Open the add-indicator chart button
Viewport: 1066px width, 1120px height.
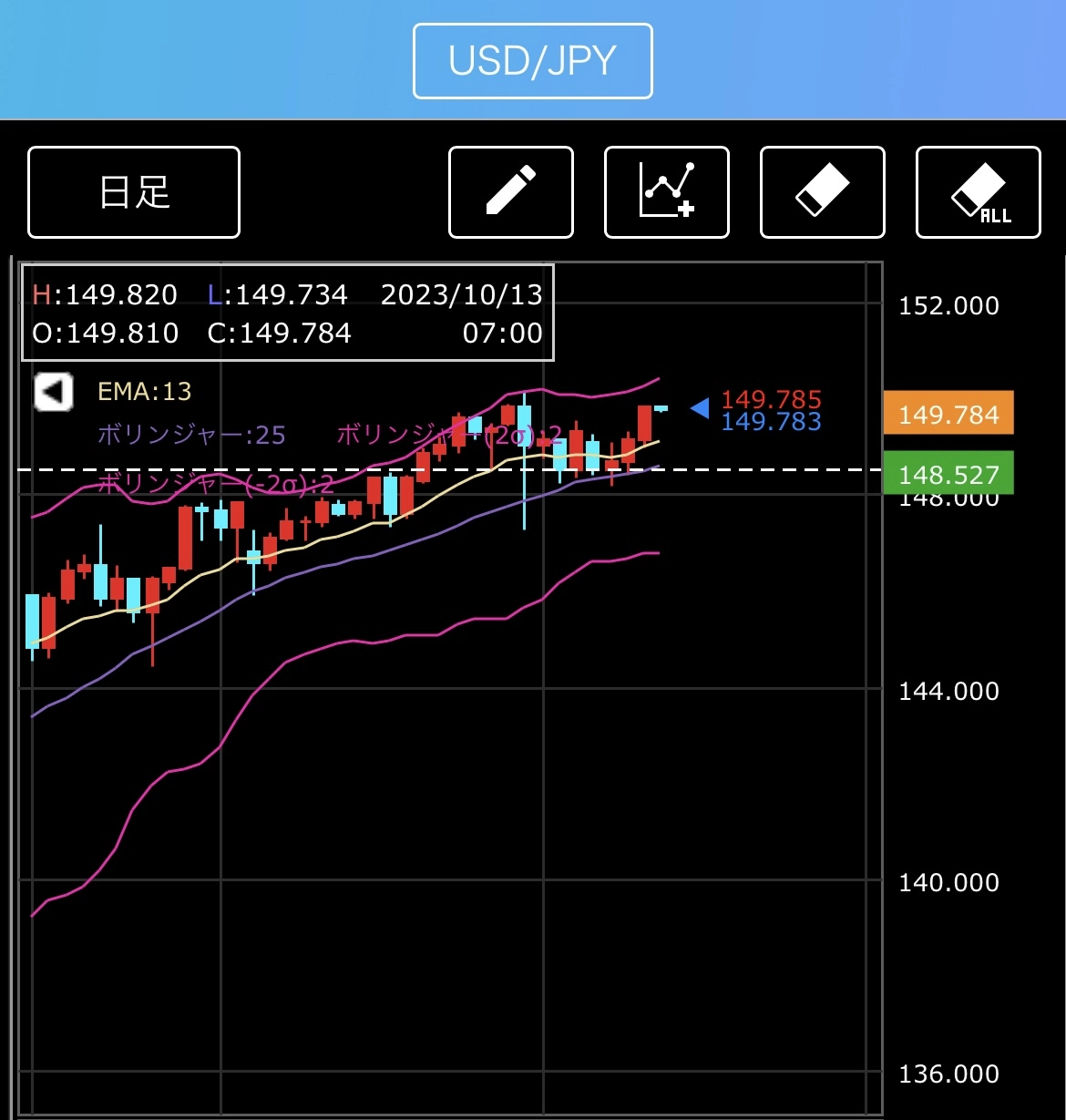[x=667, y=192]
